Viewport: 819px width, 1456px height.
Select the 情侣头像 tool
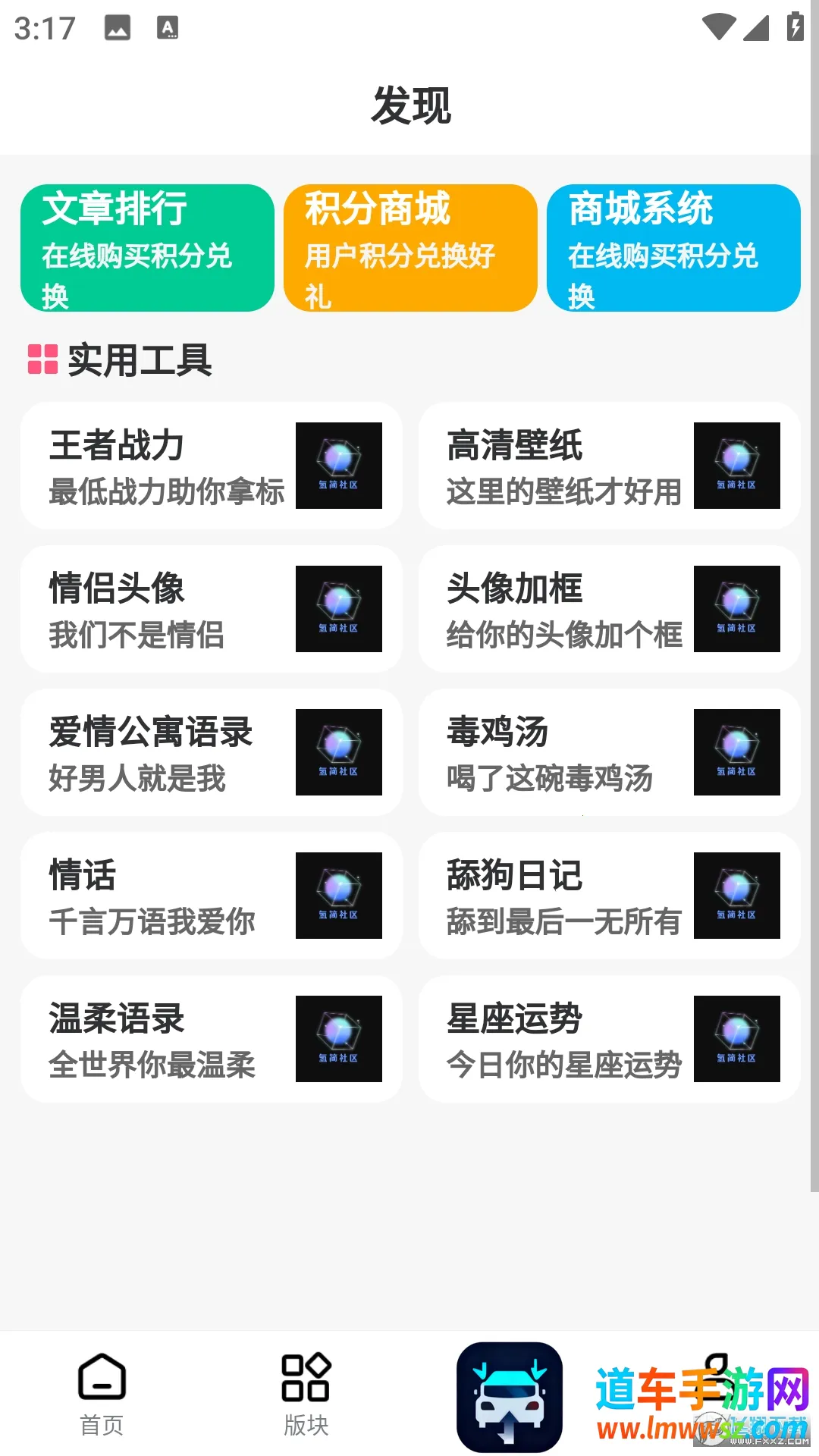pyautogui.click(x=212, y=609)
